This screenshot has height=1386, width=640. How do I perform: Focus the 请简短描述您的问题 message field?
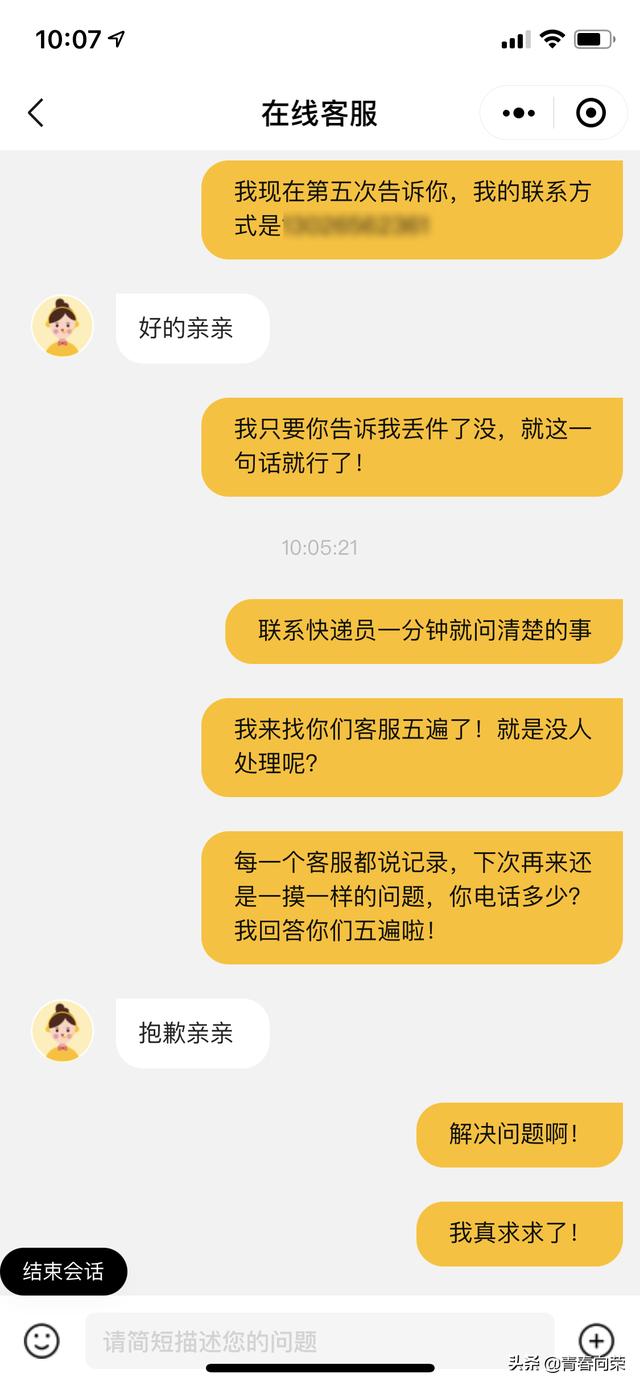tap(318, 1341)
